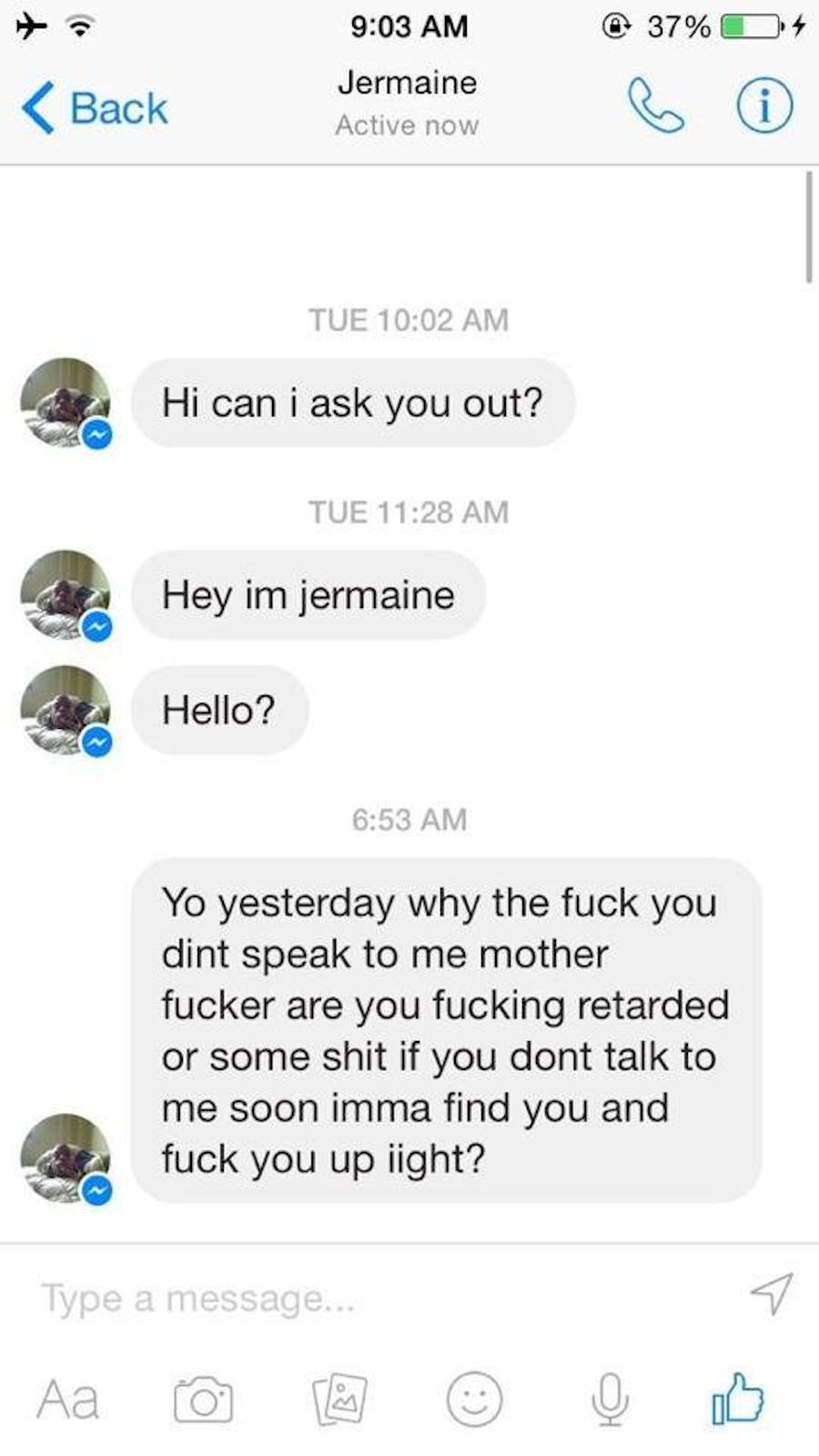Screen dimensions: 819x1456
Task: Tap the send arrow icon
Action: point(771,1293)
